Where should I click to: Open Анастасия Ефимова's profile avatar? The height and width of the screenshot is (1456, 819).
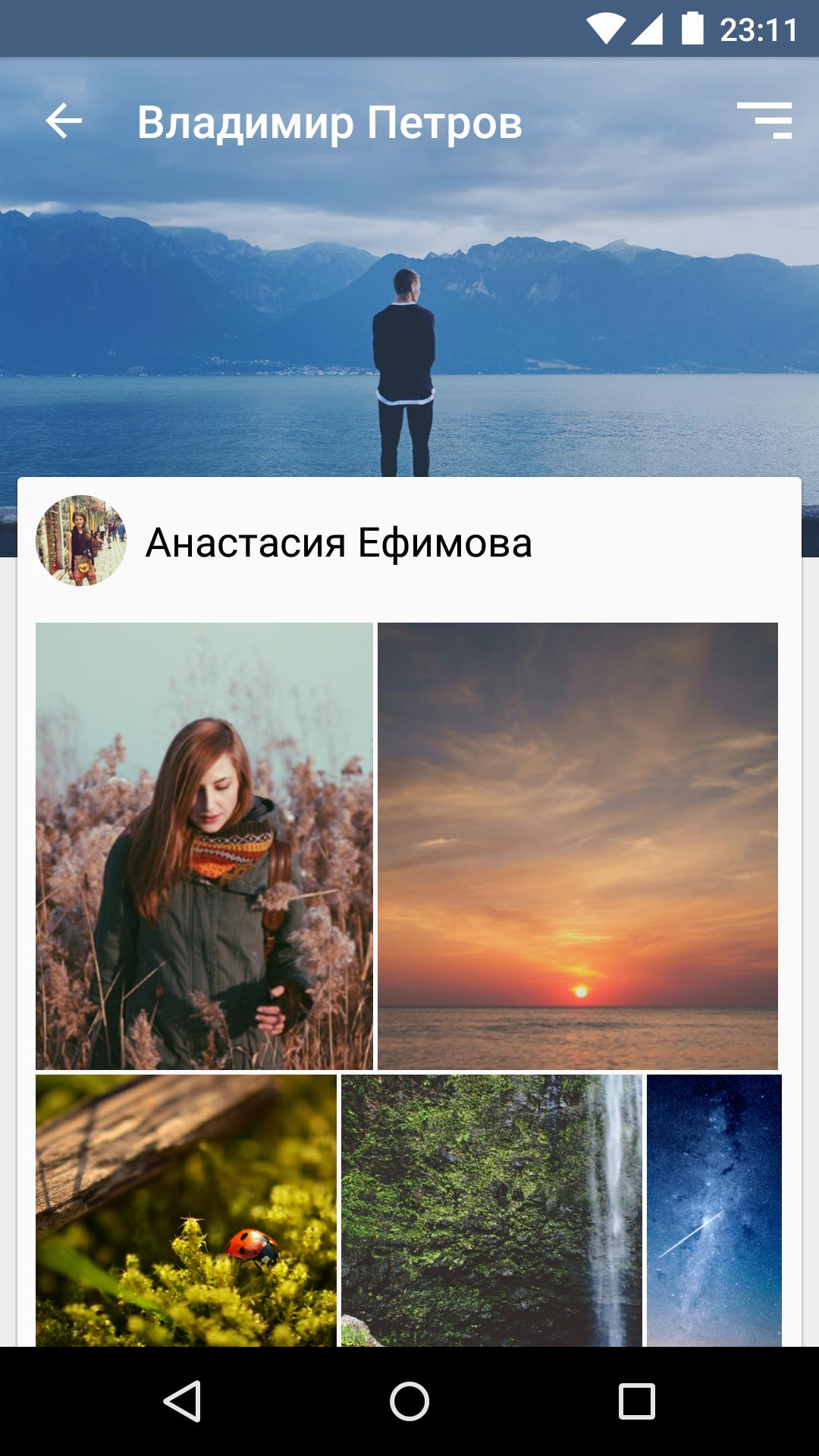[x=81, y=541]
